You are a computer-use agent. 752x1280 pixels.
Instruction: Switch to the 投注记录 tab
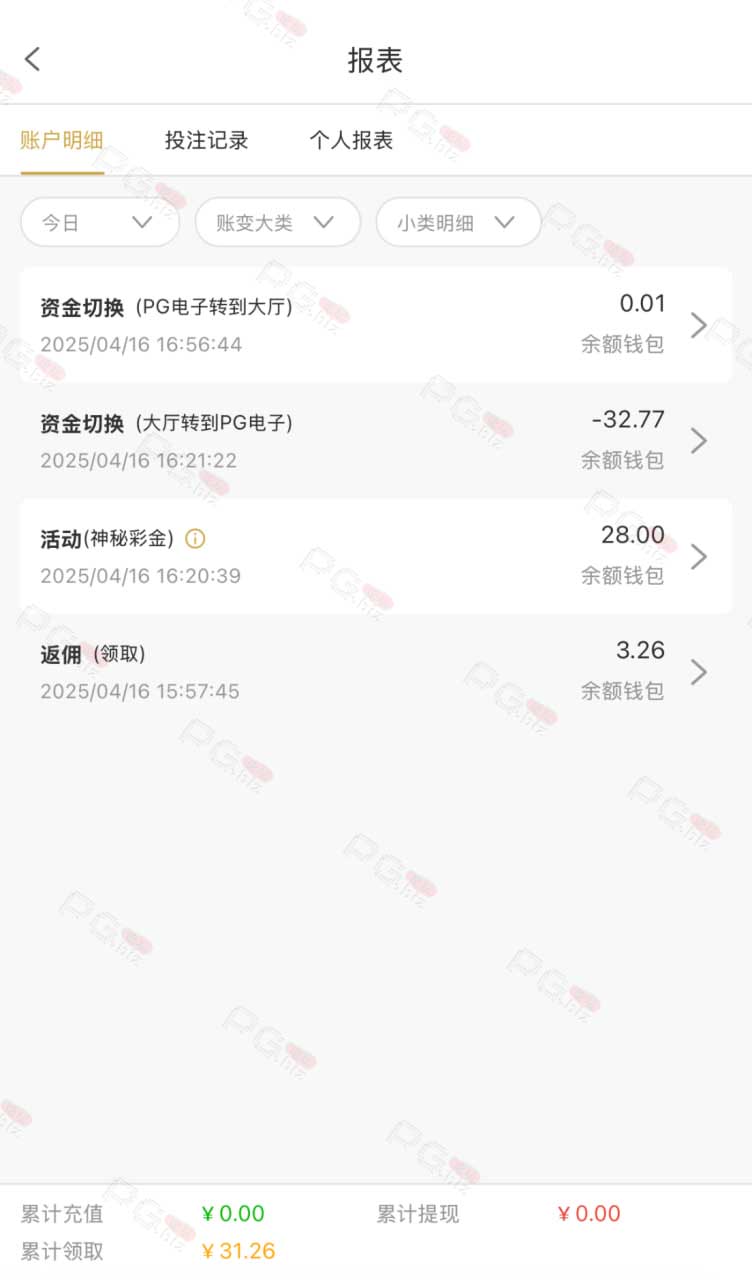point(206,140)
